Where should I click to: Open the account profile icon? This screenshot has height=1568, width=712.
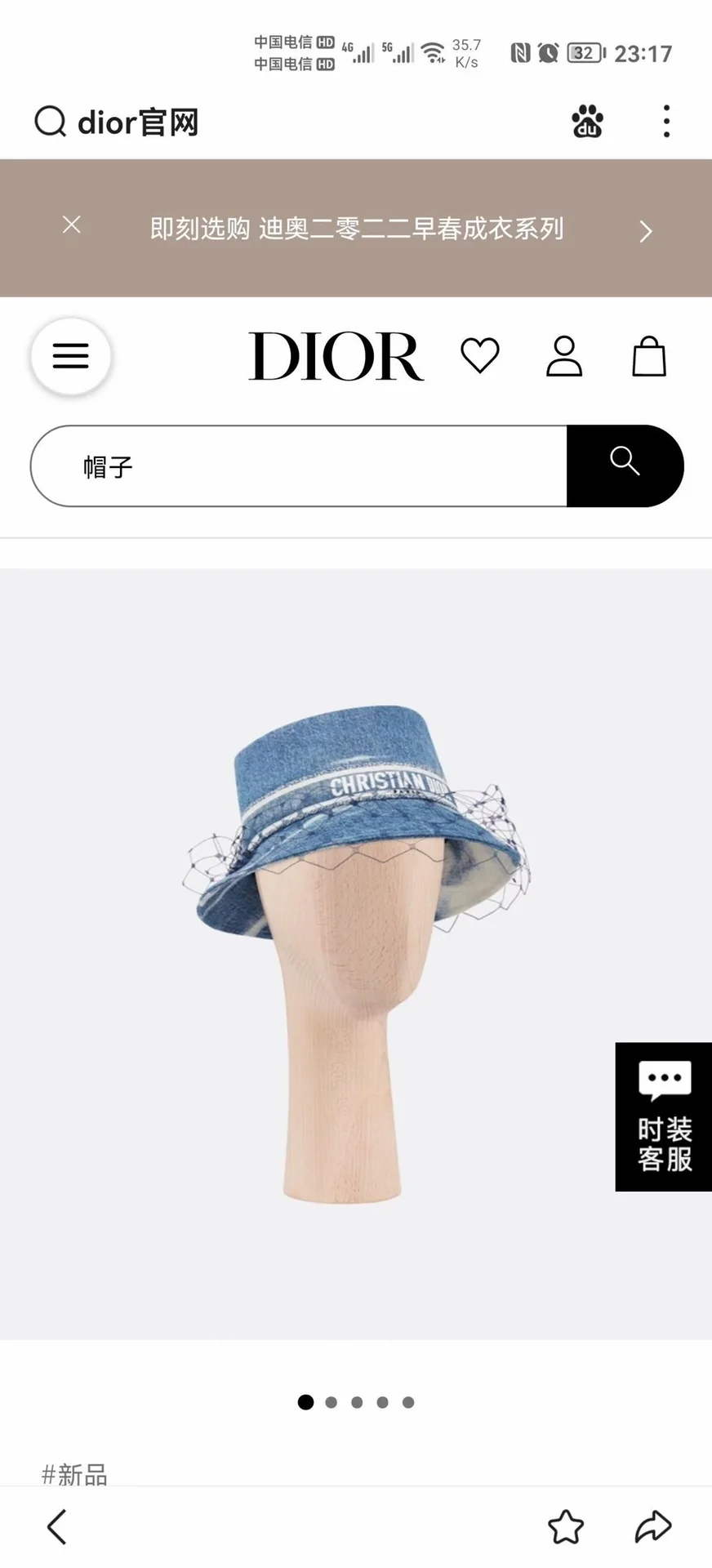(x=564, y=356)
